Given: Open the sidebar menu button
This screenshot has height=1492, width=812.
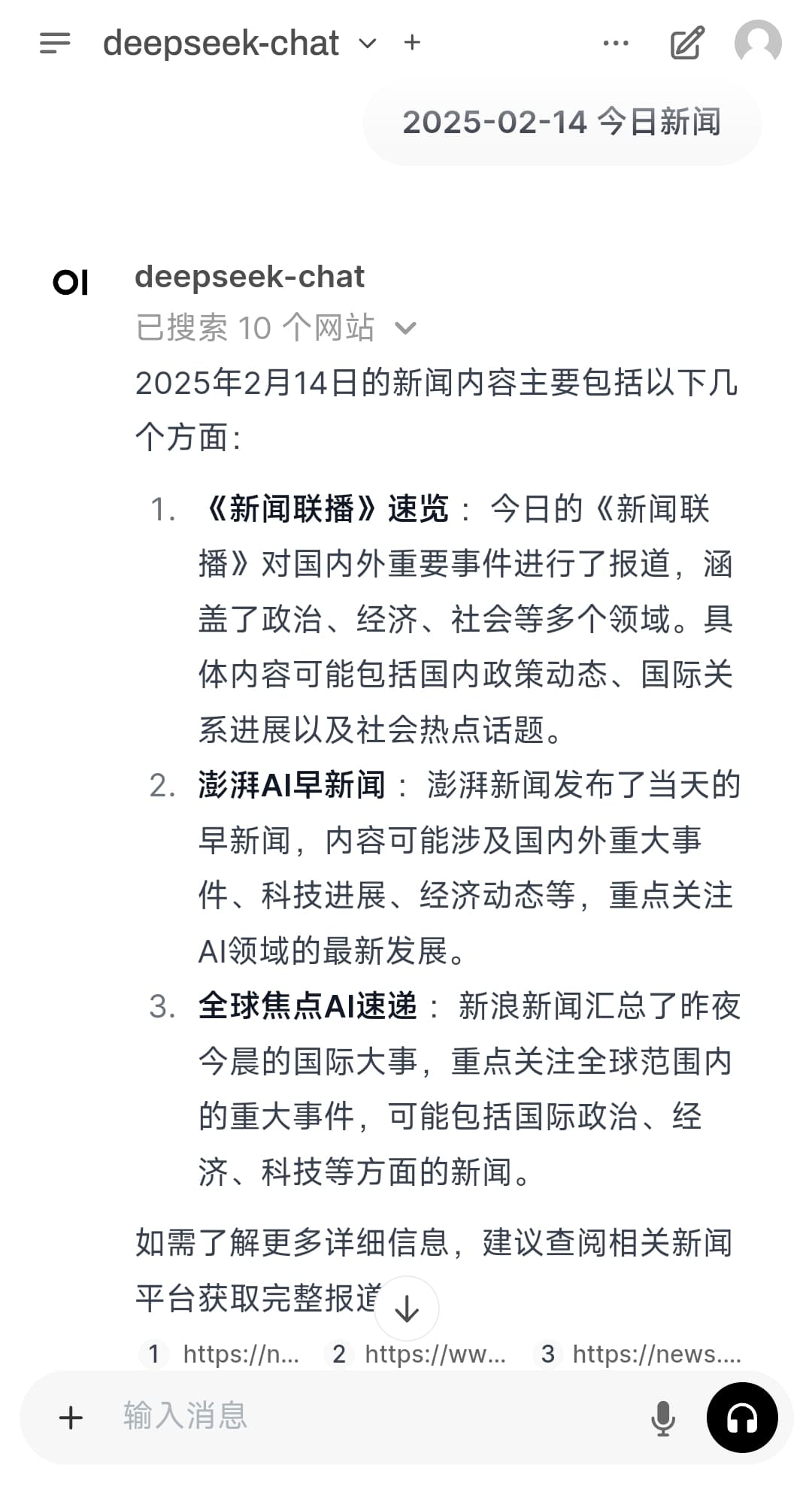Looking at the screenshot, I should (x=55, y=43).
